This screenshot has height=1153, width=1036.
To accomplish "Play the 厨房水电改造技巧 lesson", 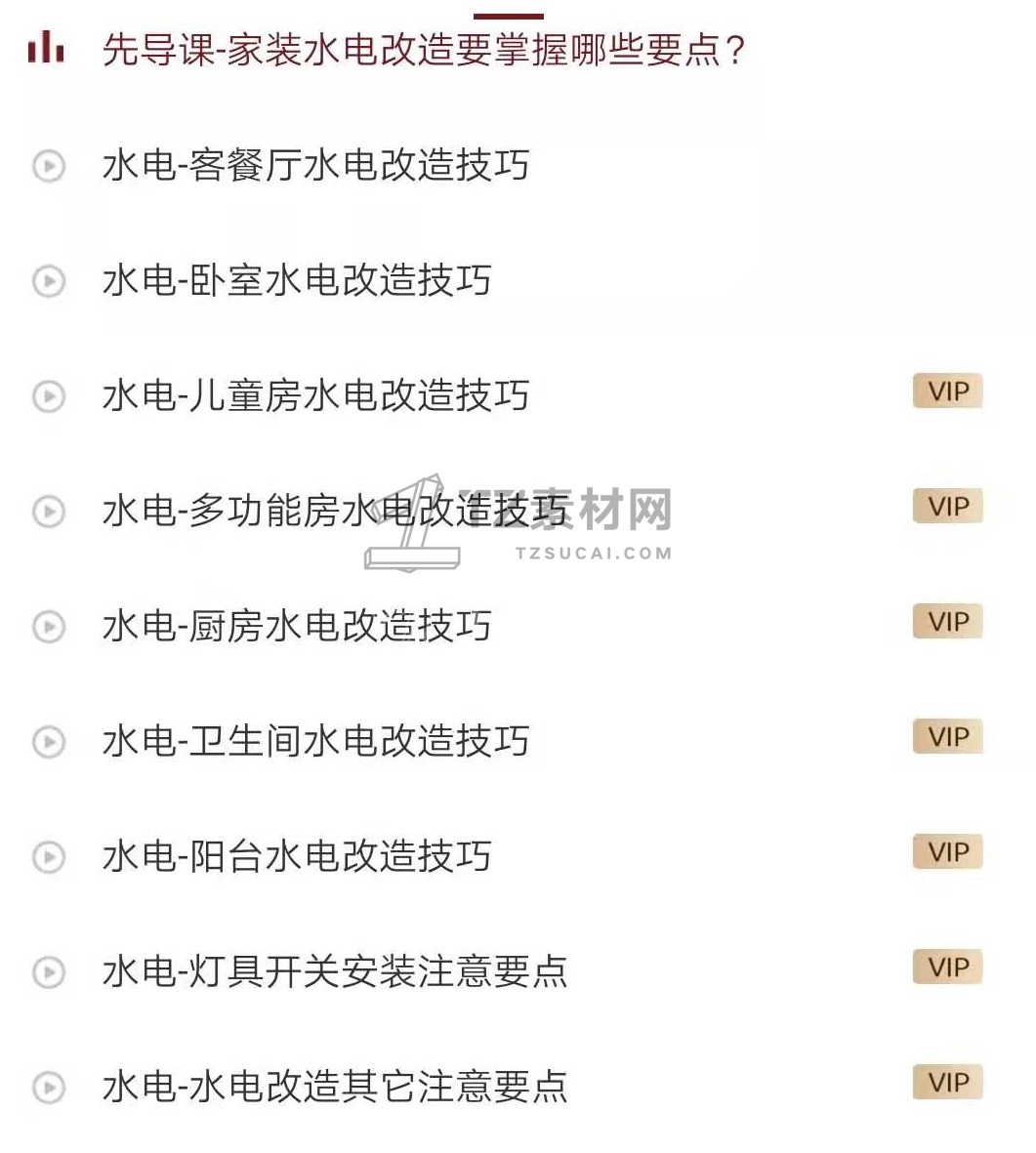I will point(297,626).
